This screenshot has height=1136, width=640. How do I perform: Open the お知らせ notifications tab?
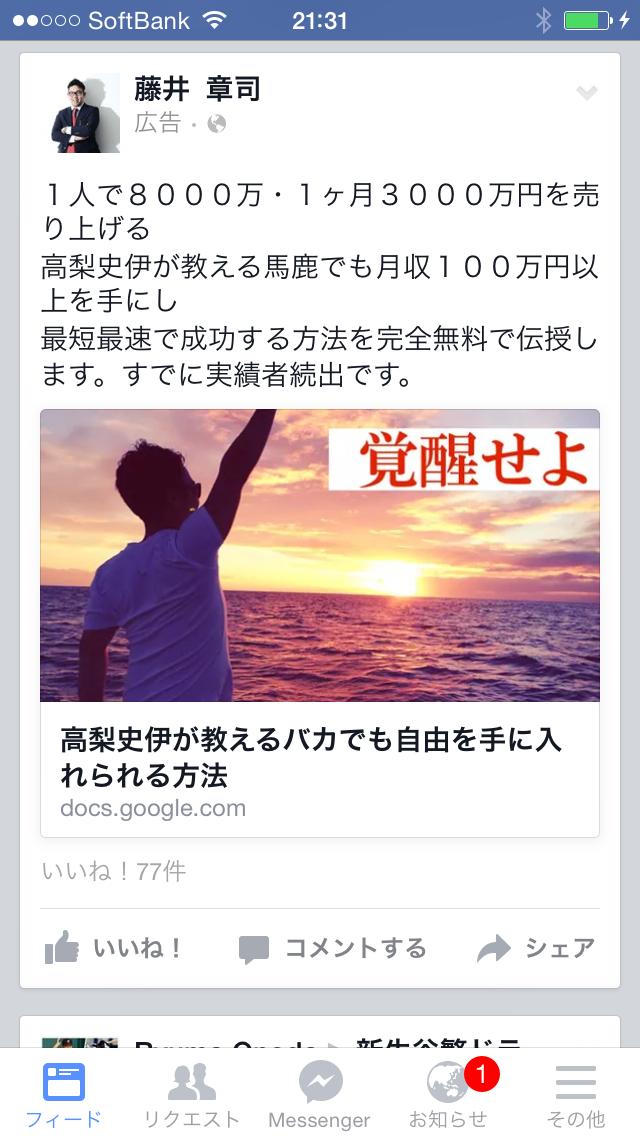click(x=448, y=1093)
